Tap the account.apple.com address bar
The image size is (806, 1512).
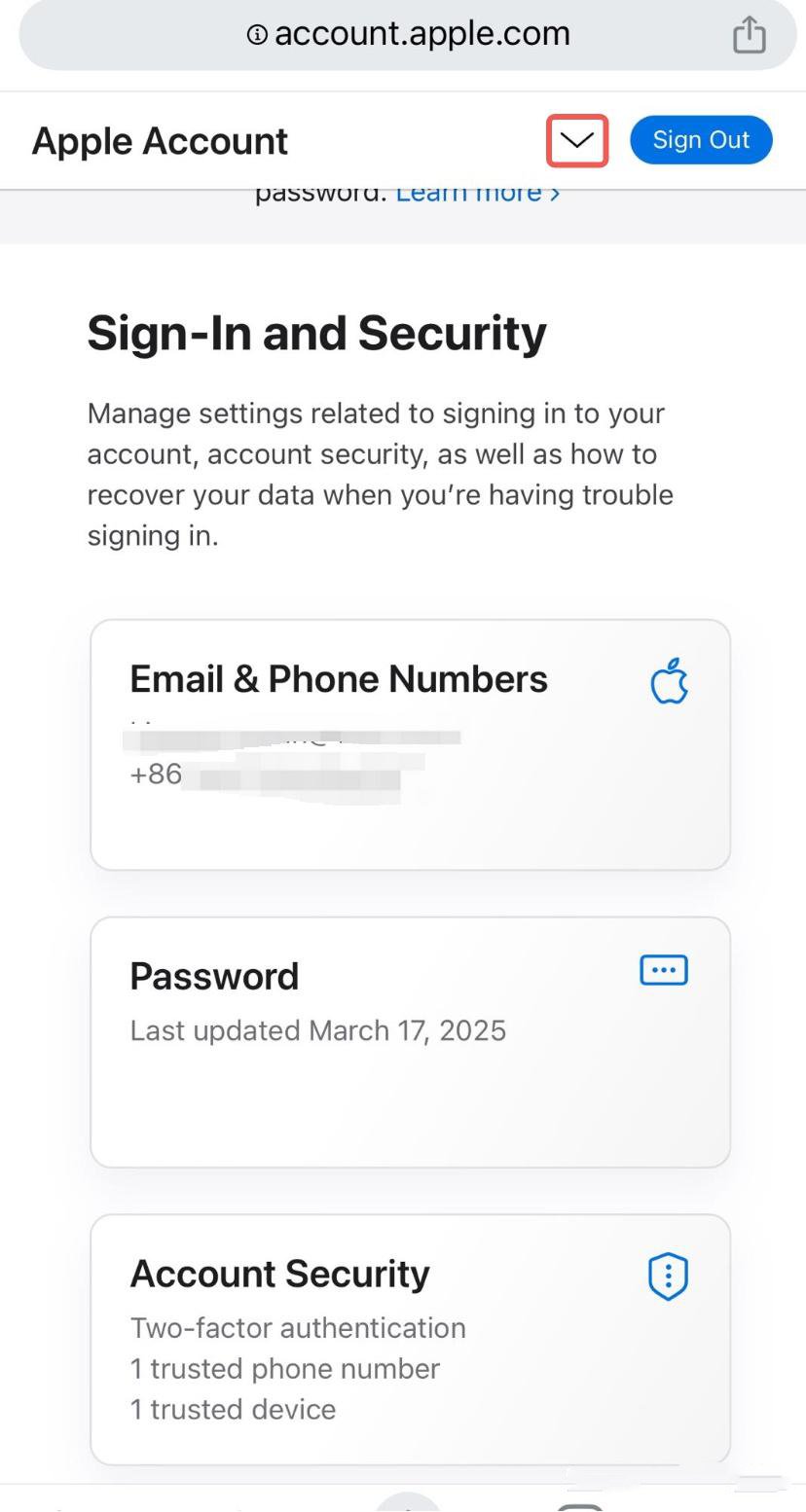tap(408, 34)
